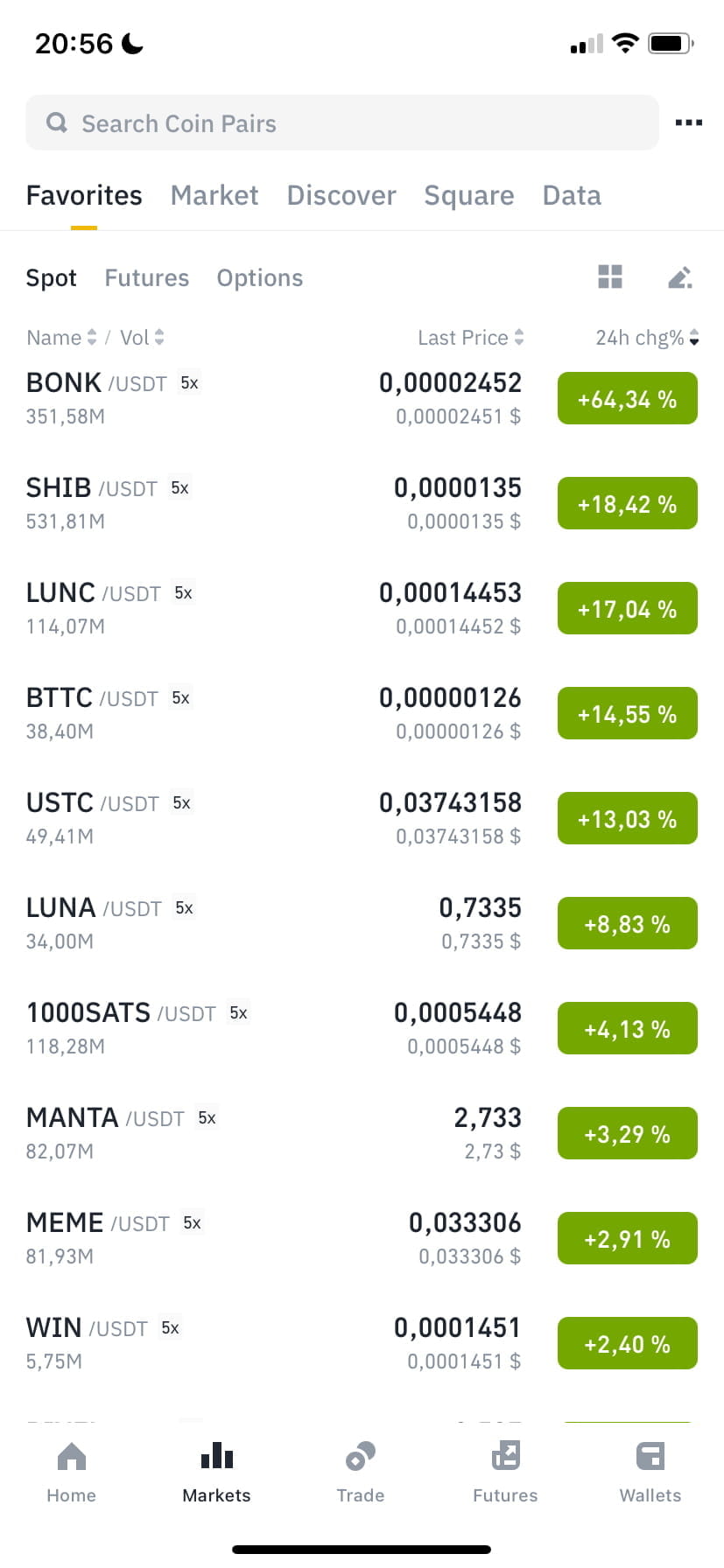Tap the grid layout icon above the list

610,277
